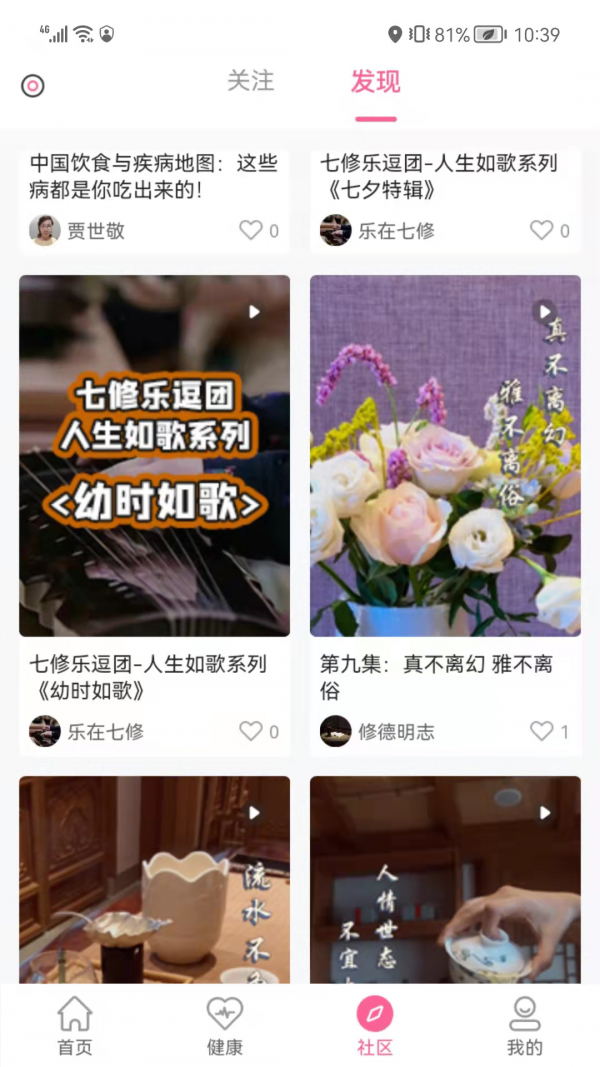Switch to the 我的 tab
Screen dimensions: 600x1067
pyautogui.click(x=525, y=1027)
